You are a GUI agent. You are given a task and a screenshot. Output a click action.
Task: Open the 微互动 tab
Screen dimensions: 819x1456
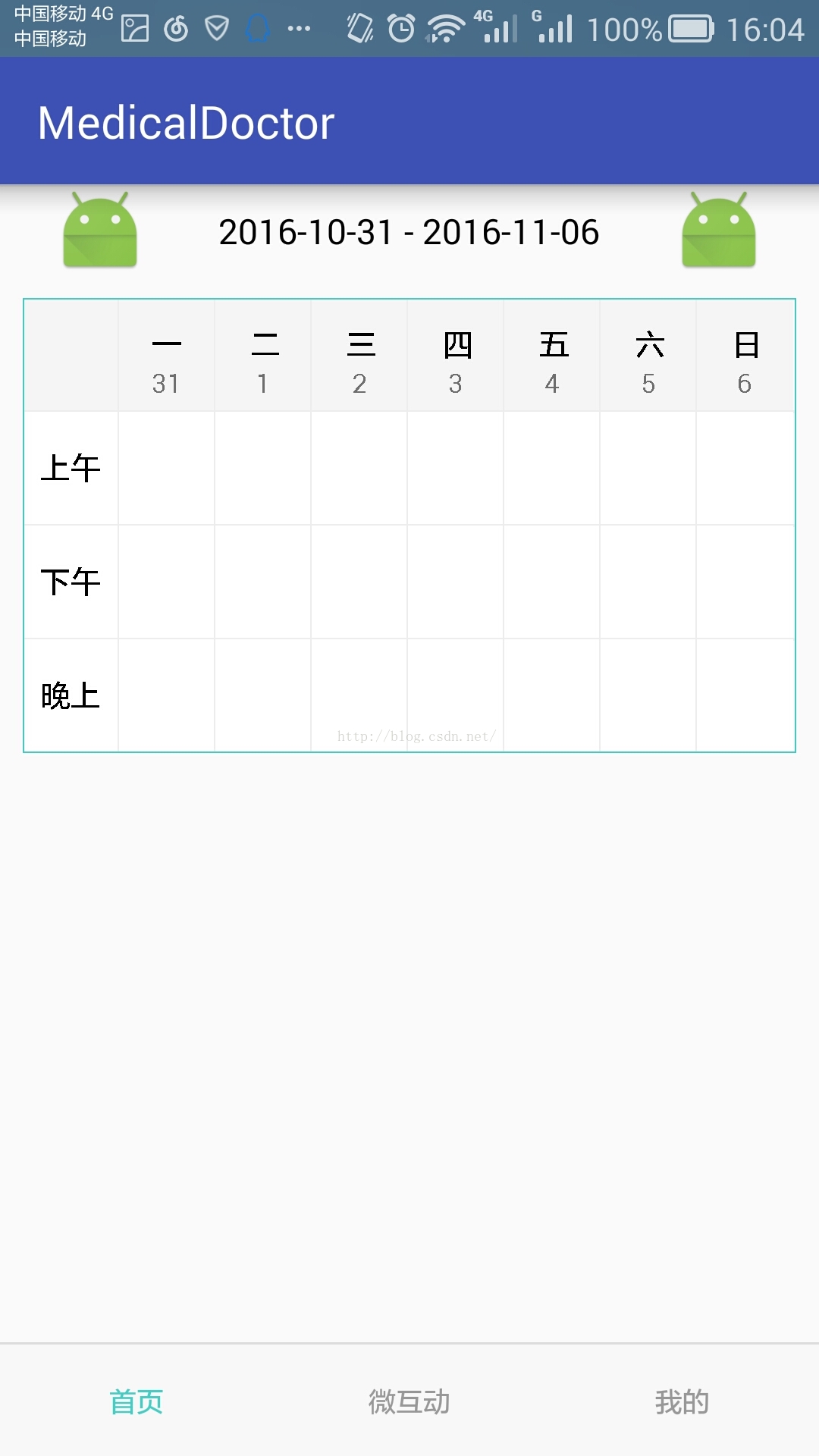pos(409,1401)
